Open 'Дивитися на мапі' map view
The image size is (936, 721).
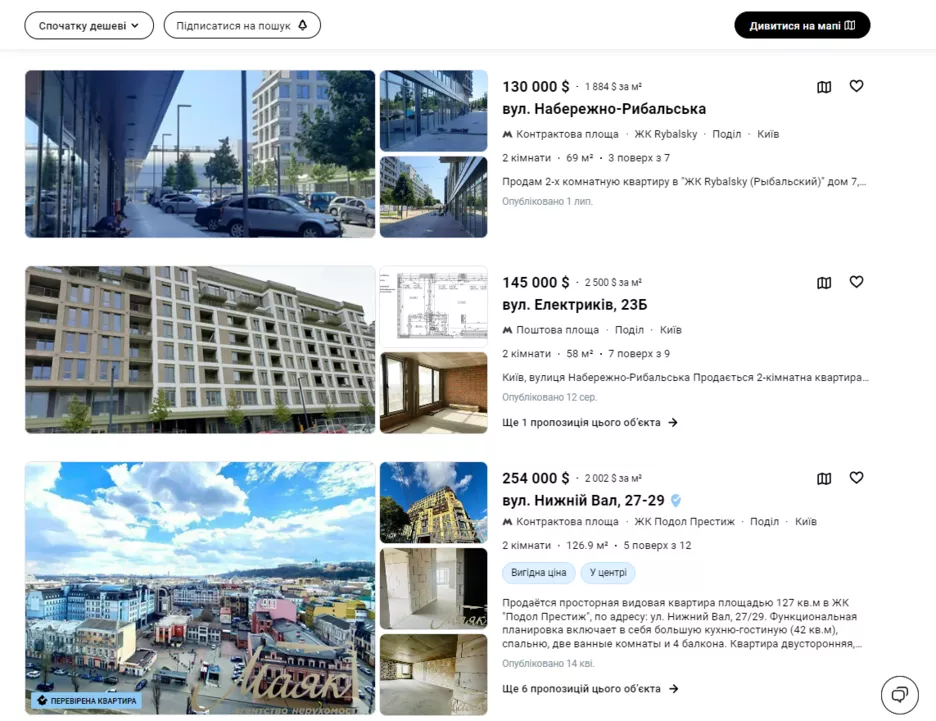pyautogui.click(x=802, y=25)
